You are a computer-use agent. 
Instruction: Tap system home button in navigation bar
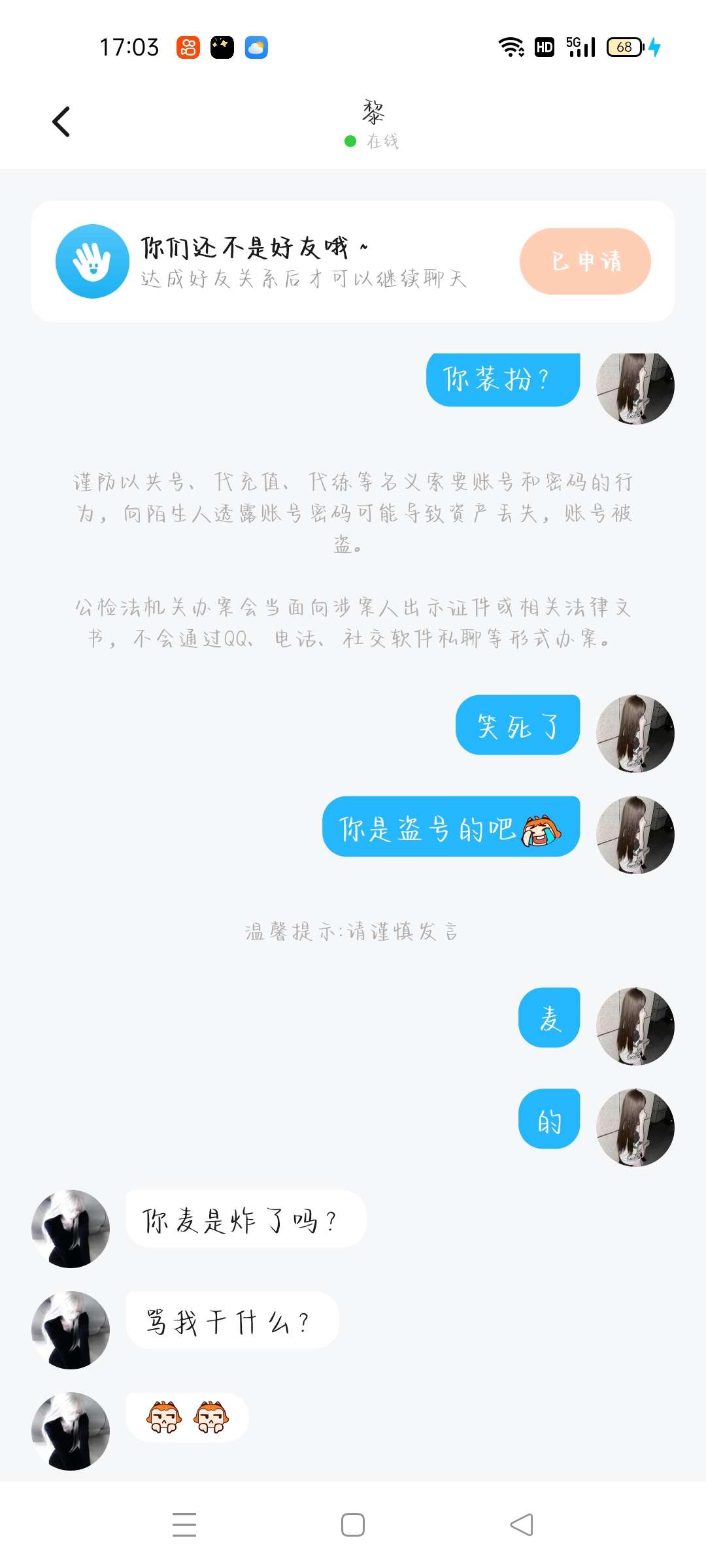353,1525
